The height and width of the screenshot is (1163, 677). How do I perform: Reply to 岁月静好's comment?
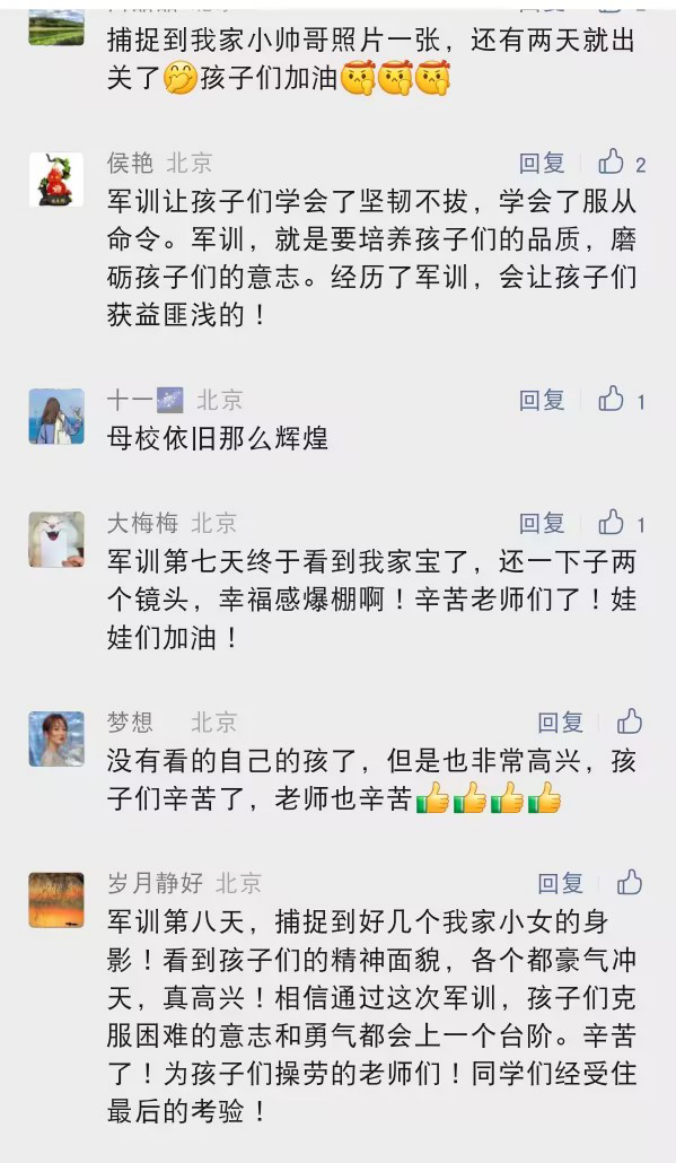561,883
